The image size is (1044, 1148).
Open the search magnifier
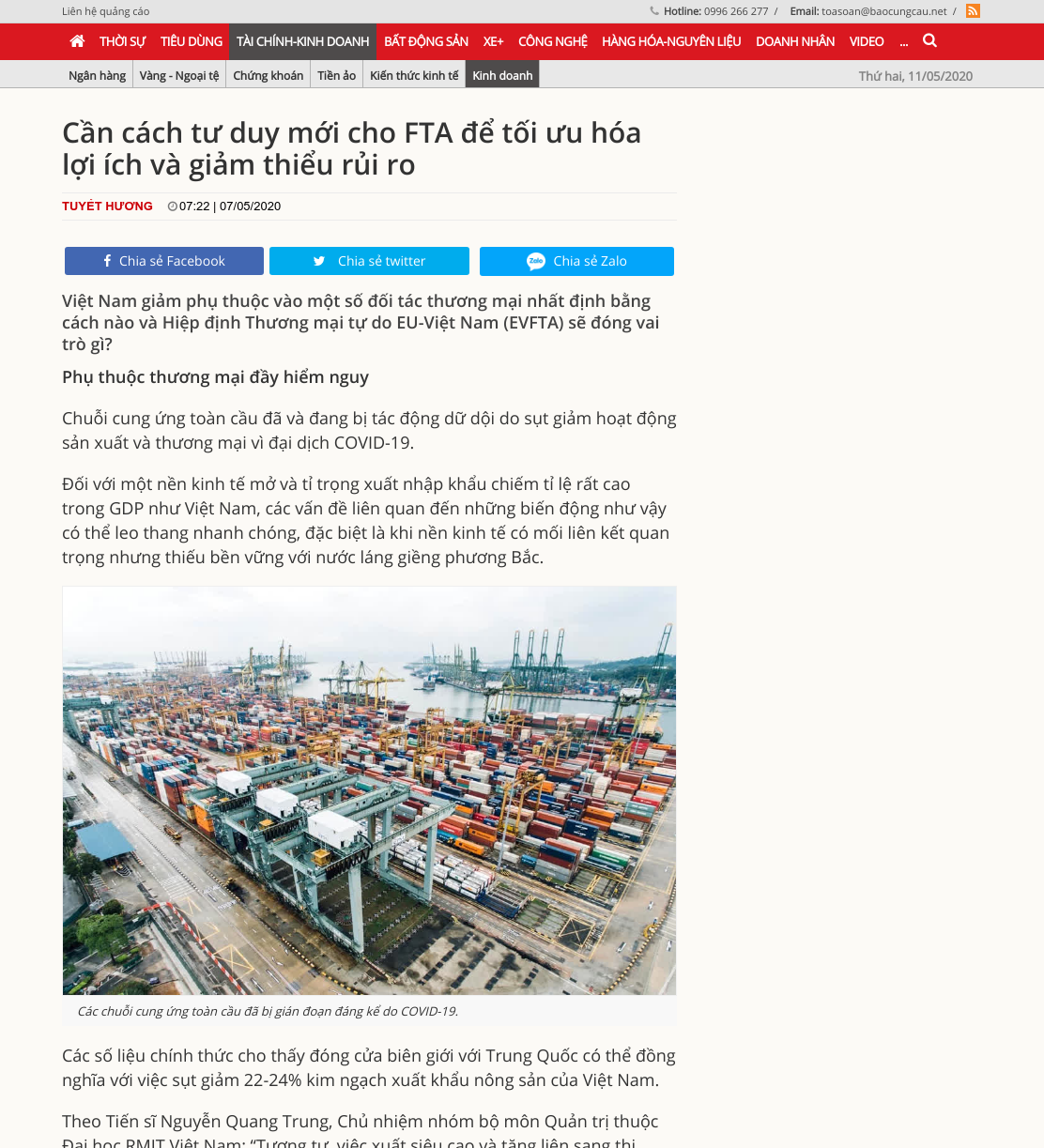coord(929,40)
